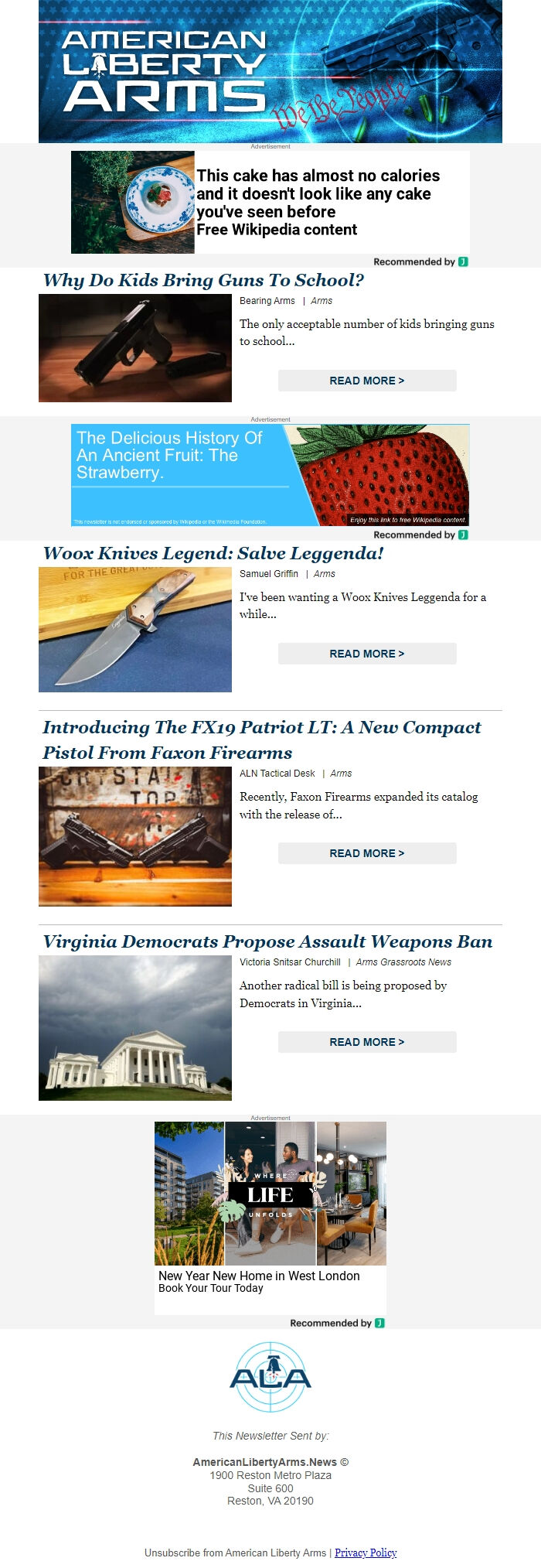Tap the folding knife photo thumbnail
Image resolution: width=541 pixels, height=1568 pixels.
point(135,630)
